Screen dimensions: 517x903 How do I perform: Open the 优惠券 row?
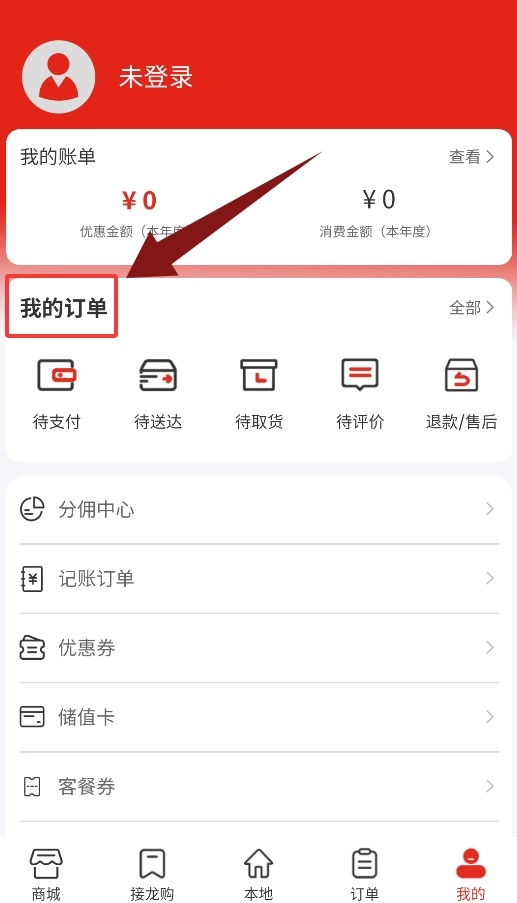click(258, 648)
